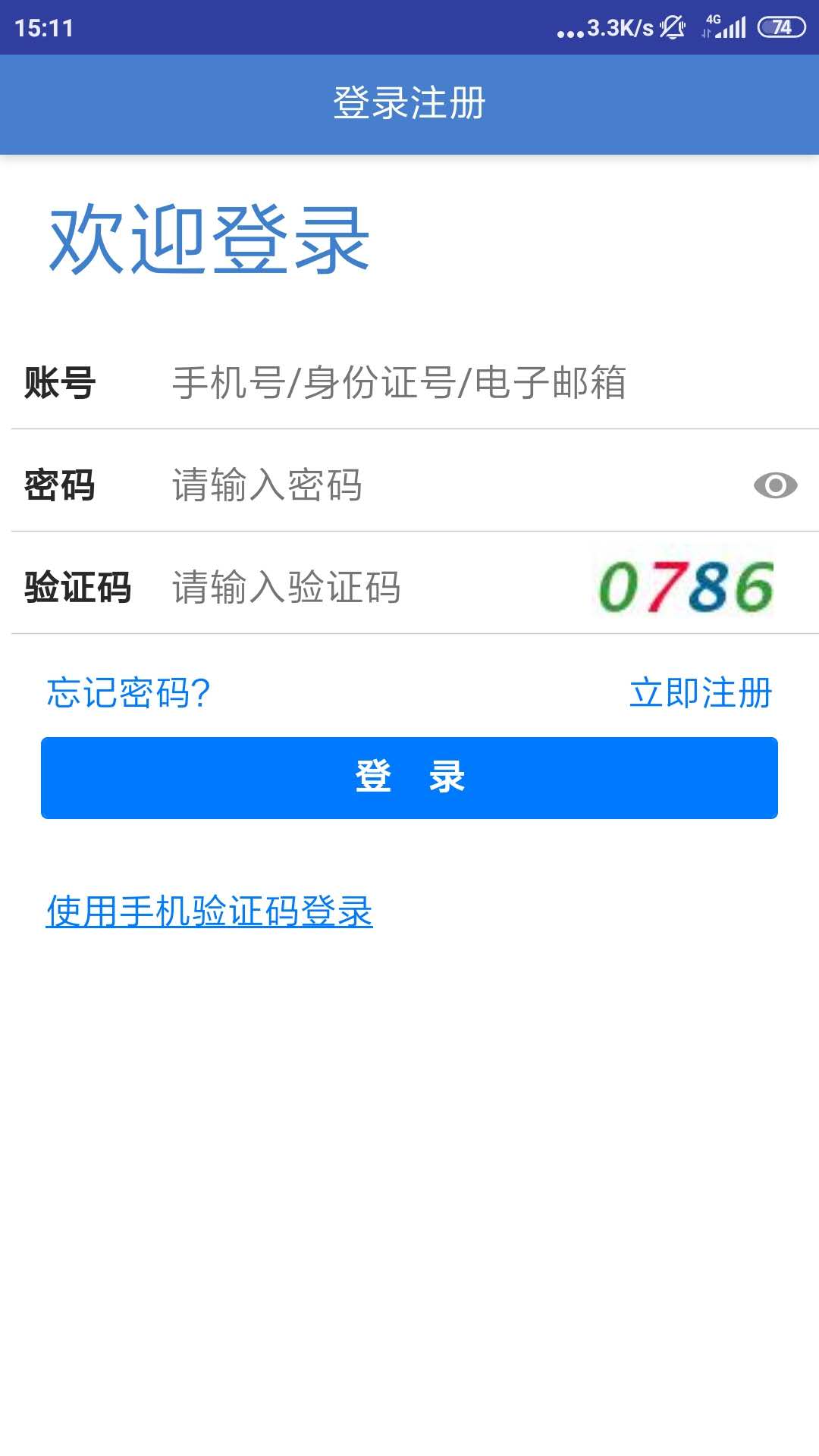Refresh the 0786 captcha image
The image size is (819, 1456).
[x=686, y=586]
